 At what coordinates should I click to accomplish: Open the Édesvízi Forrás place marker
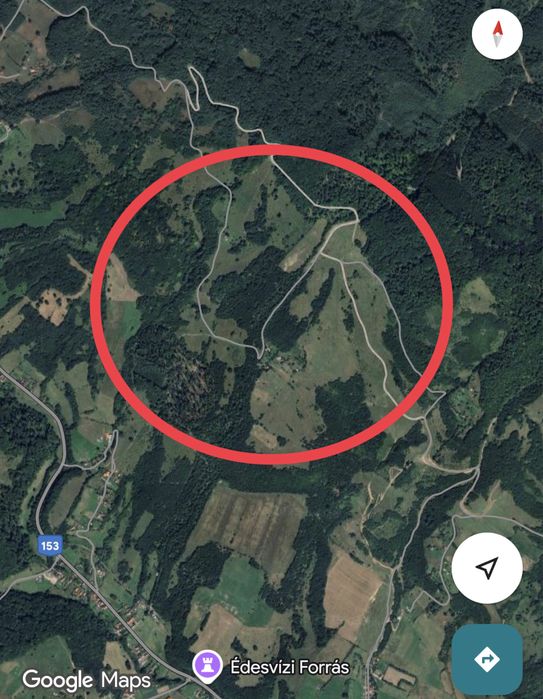click(207, 666)
